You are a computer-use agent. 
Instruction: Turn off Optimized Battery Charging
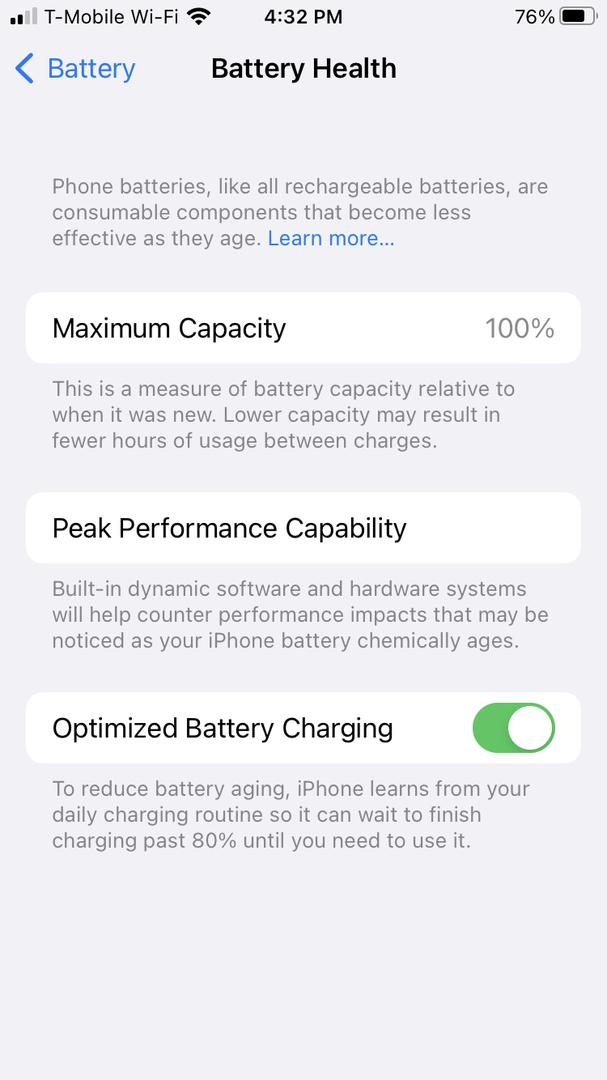[513, 727]
